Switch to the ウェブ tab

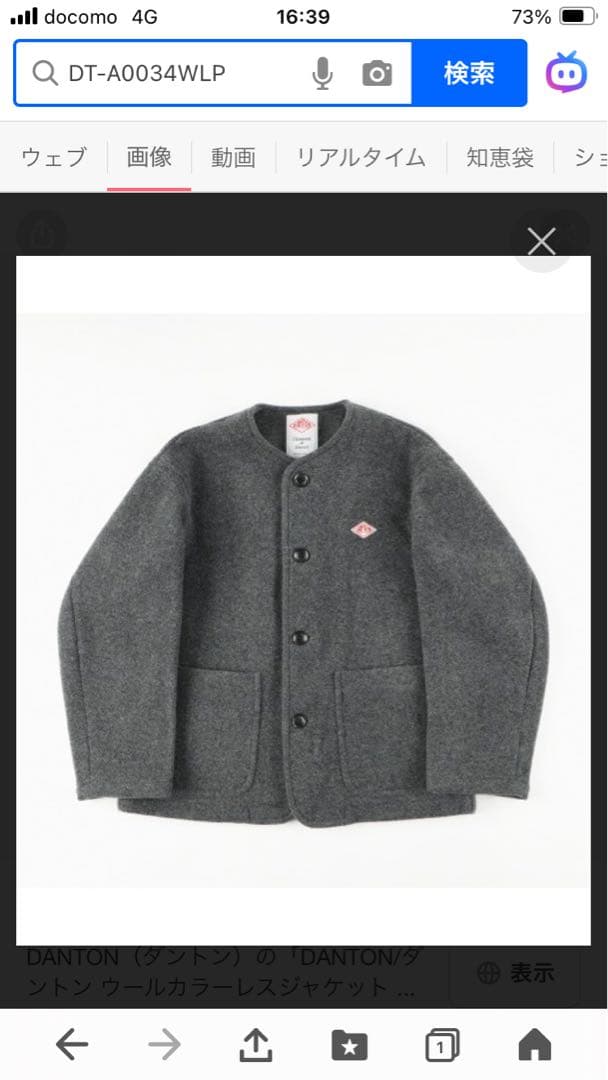click(x=54, y=157)
